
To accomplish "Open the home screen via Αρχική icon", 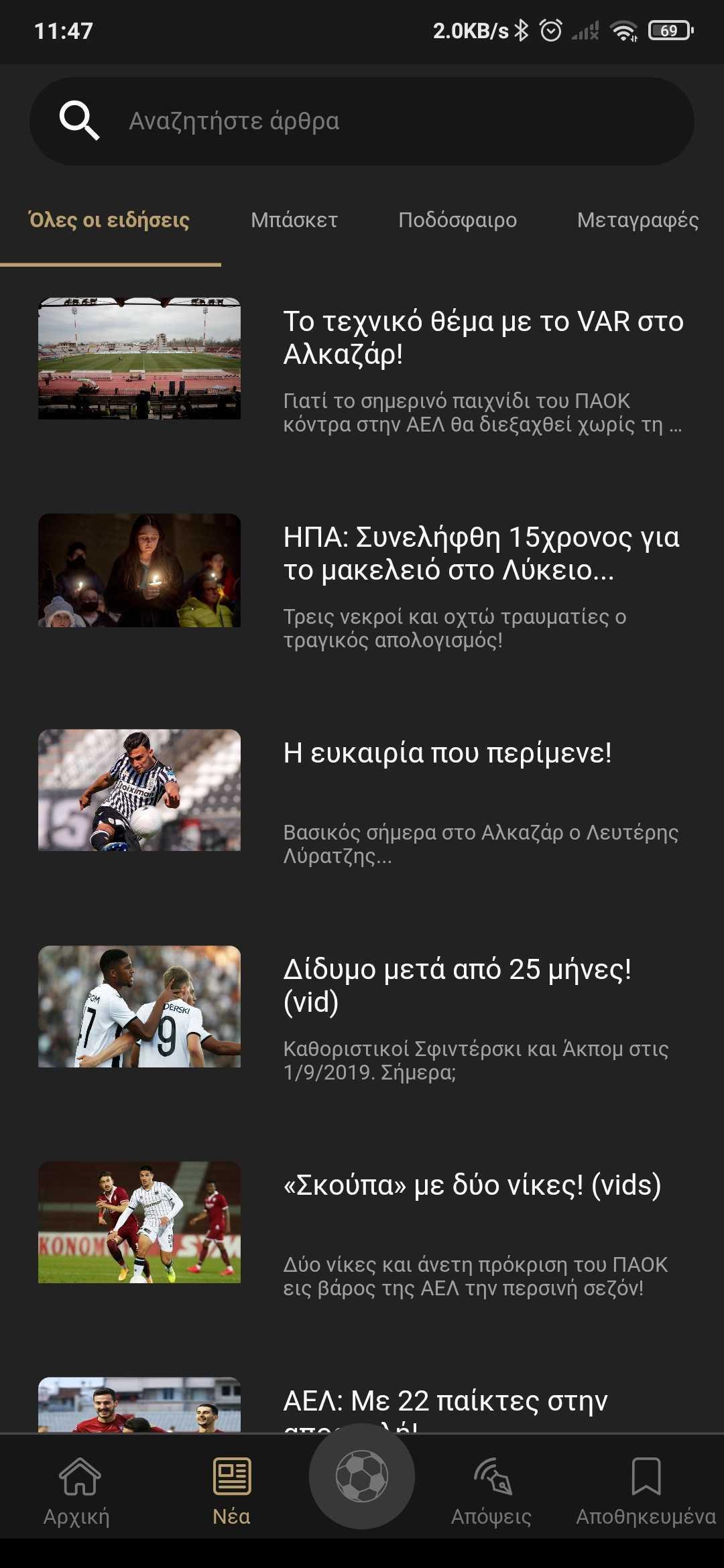I will click(x=77, y=1494).
